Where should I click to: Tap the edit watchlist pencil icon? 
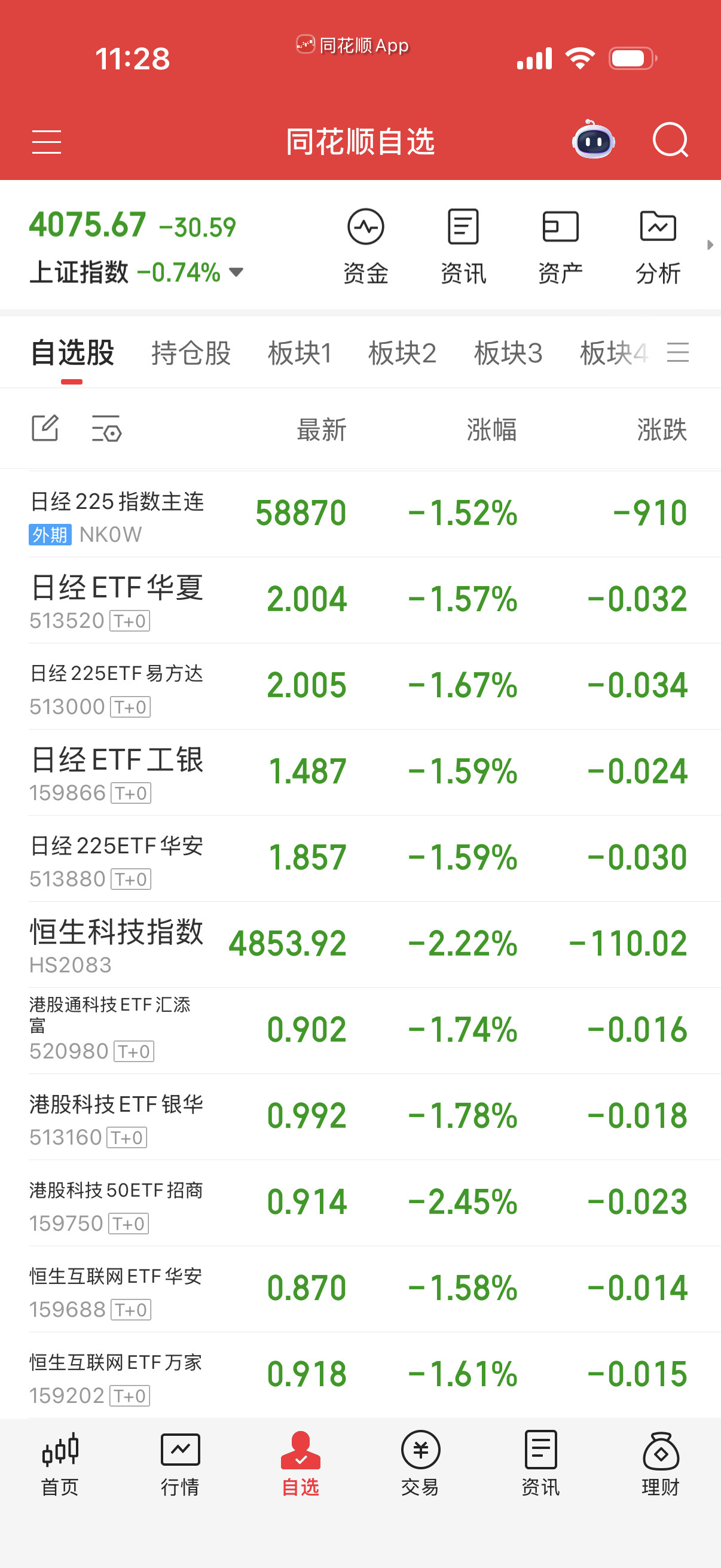[x=45, y=429]
